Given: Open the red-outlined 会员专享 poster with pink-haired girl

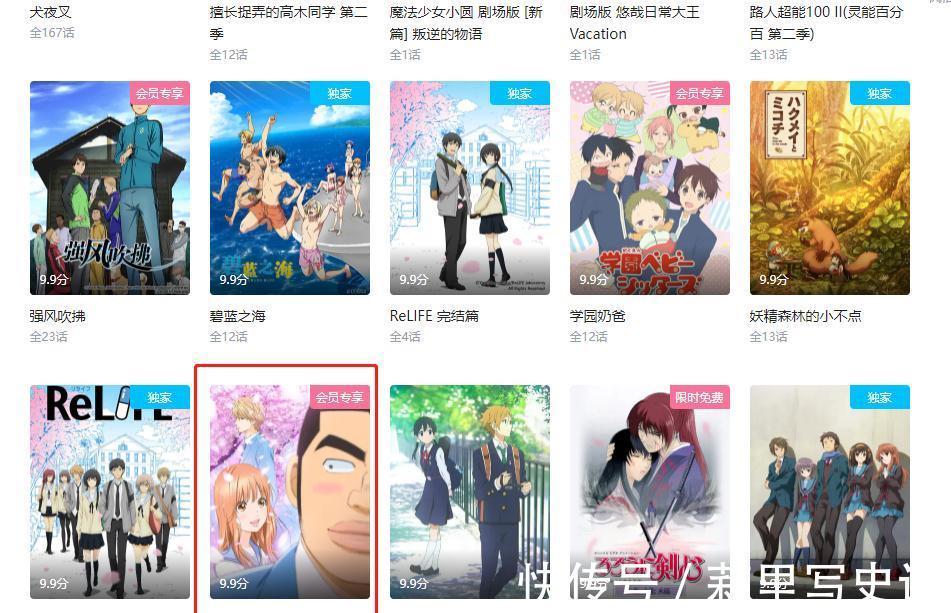Looking at the screenshot, I should 290,492.
